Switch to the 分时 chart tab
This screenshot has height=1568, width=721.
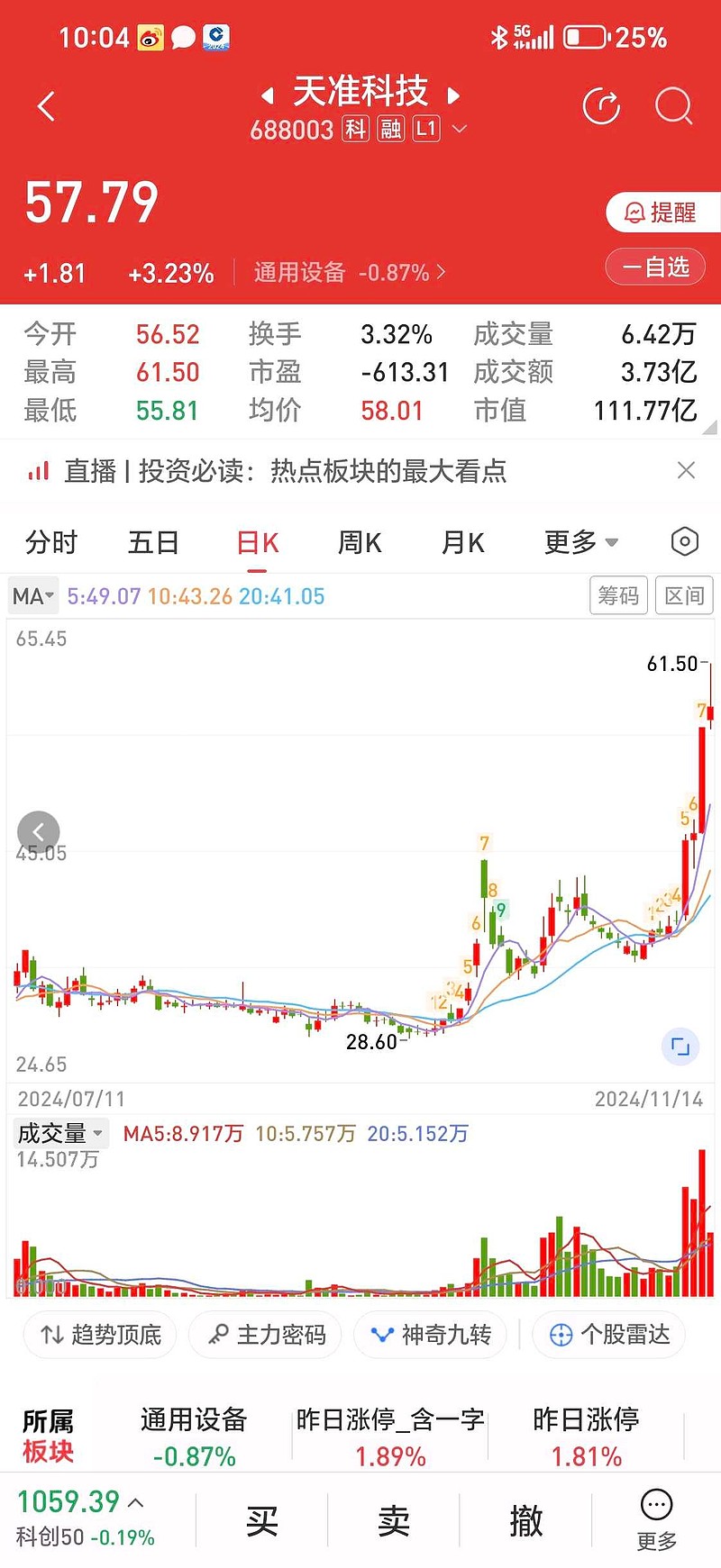click(x=51, y=542)
